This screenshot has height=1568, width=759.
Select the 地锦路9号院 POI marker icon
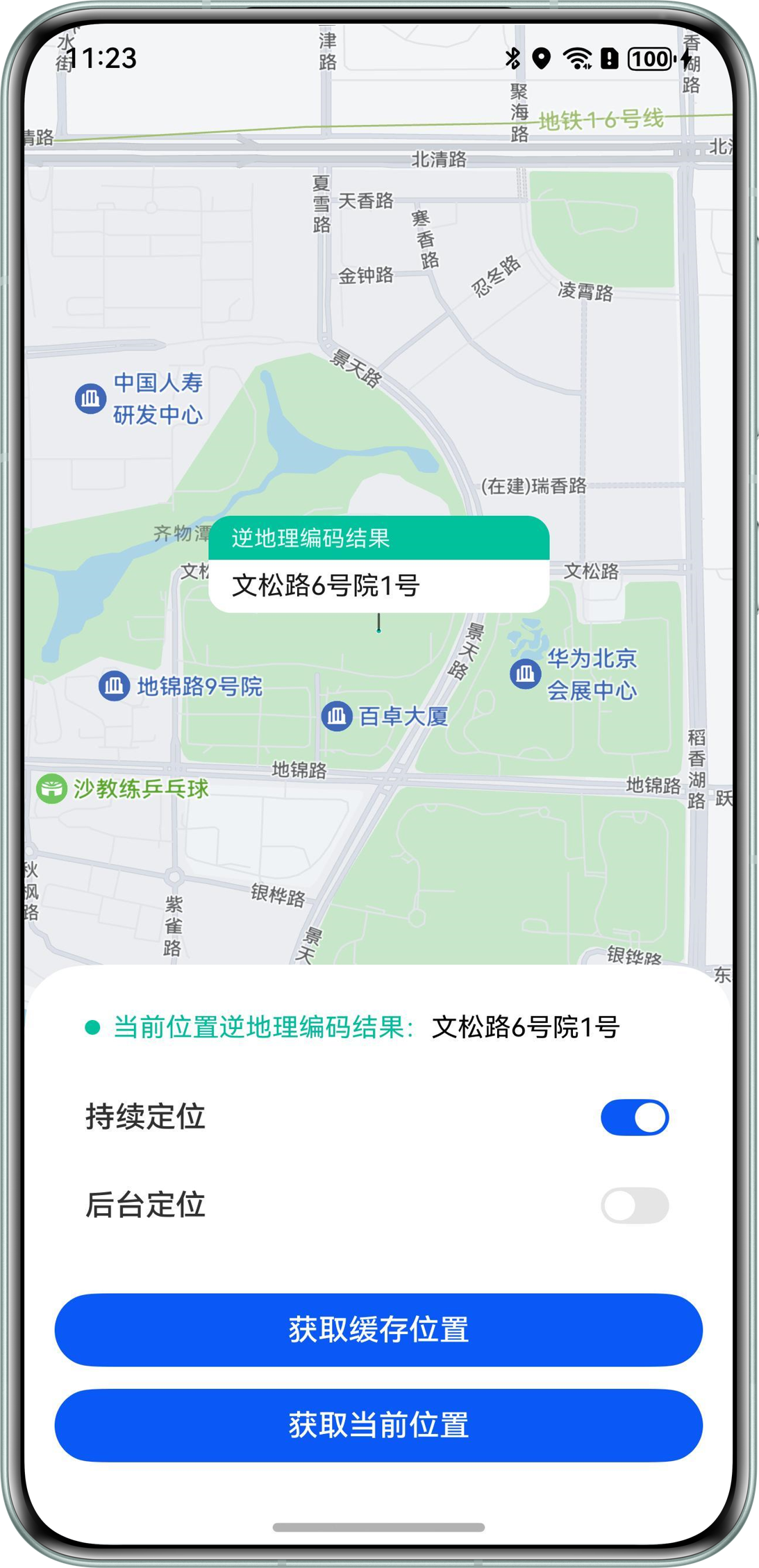point(113,685)
